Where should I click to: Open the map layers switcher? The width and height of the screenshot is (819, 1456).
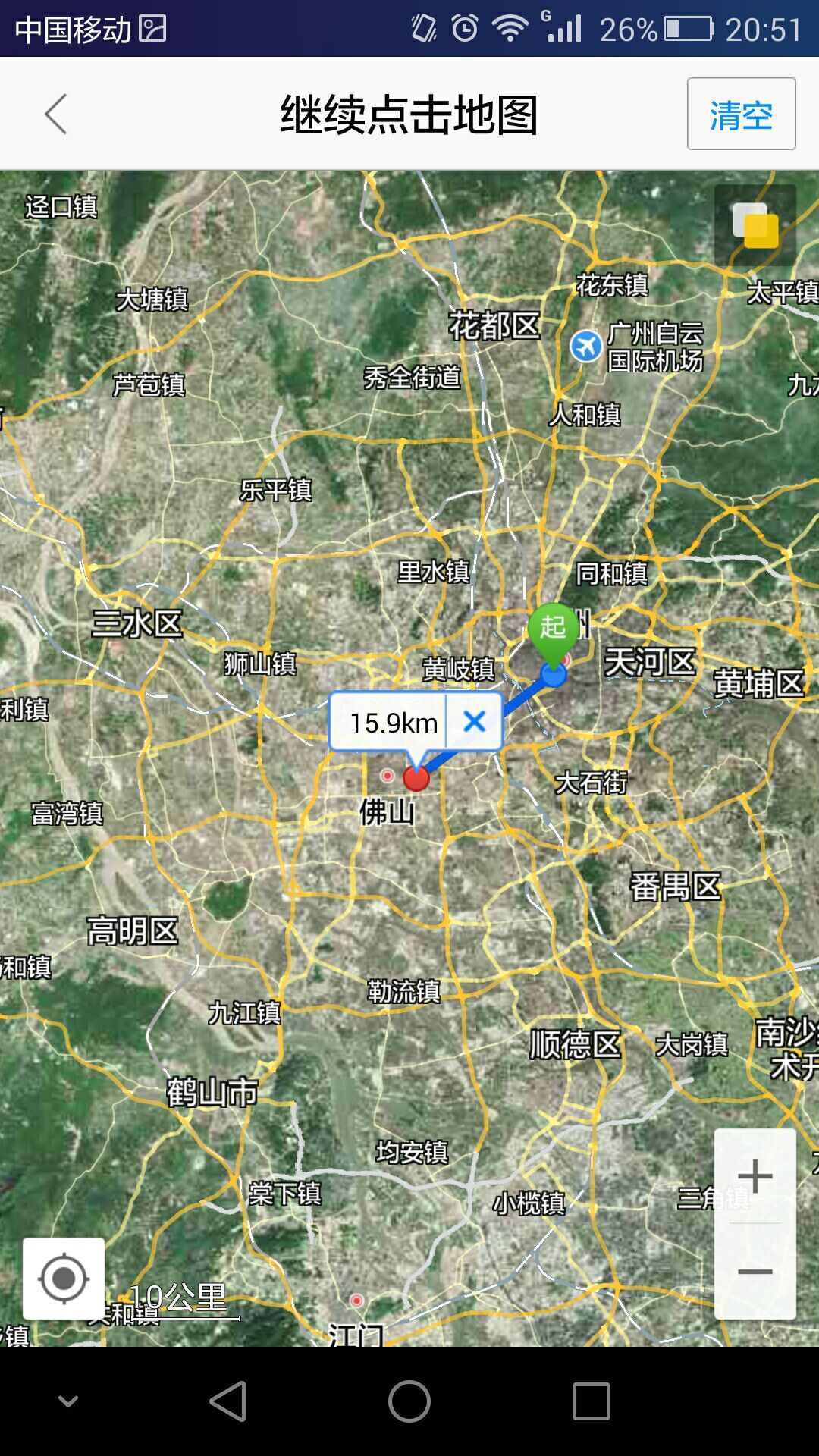point(755,225)
